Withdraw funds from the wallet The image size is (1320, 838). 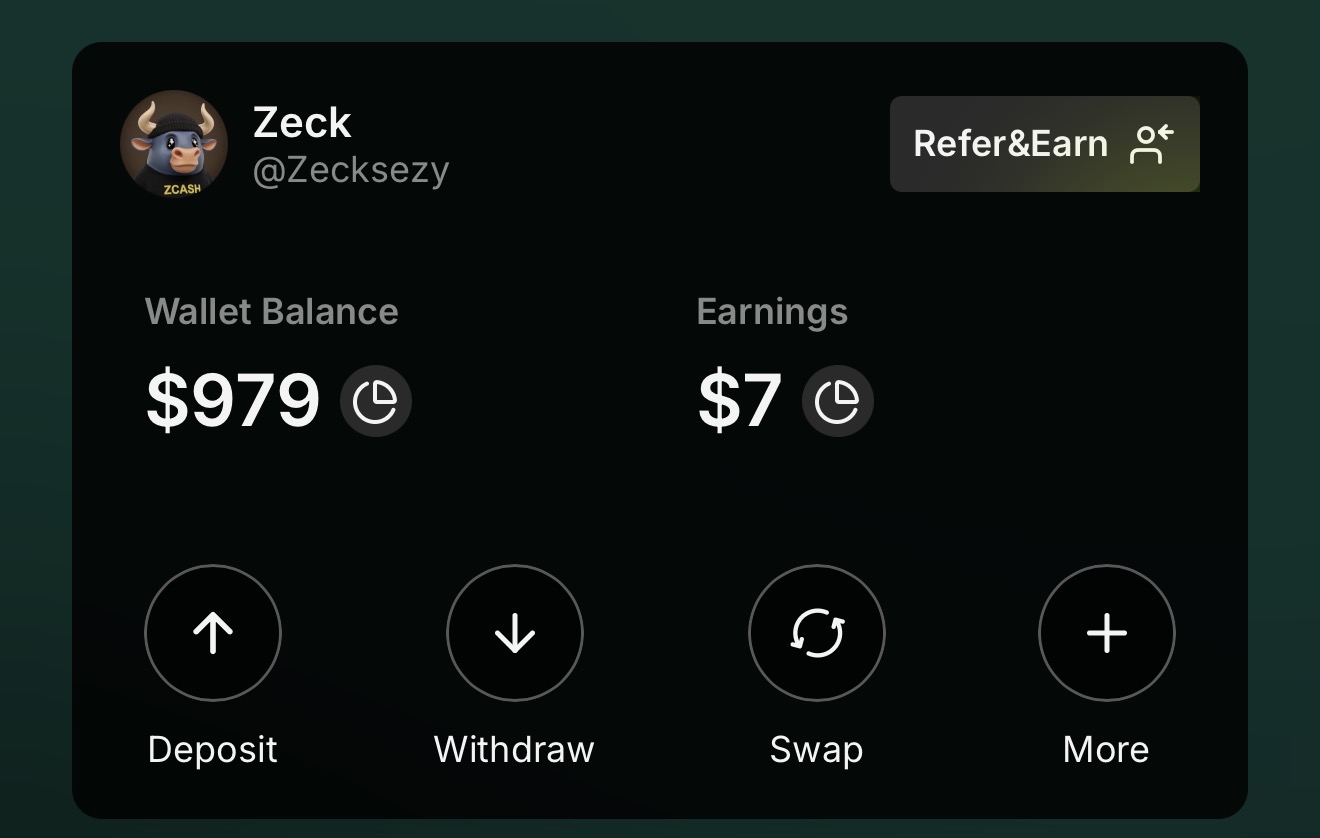coord(515,633)
